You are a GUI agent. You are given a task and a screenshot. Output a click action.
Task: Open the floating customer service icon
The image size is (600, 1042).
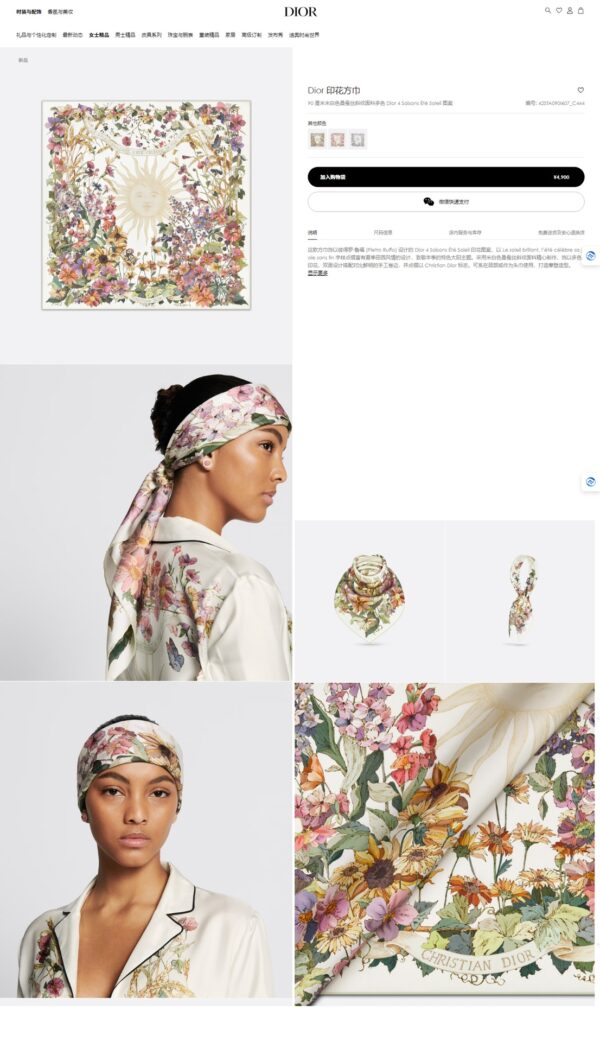tap(591, 256)
